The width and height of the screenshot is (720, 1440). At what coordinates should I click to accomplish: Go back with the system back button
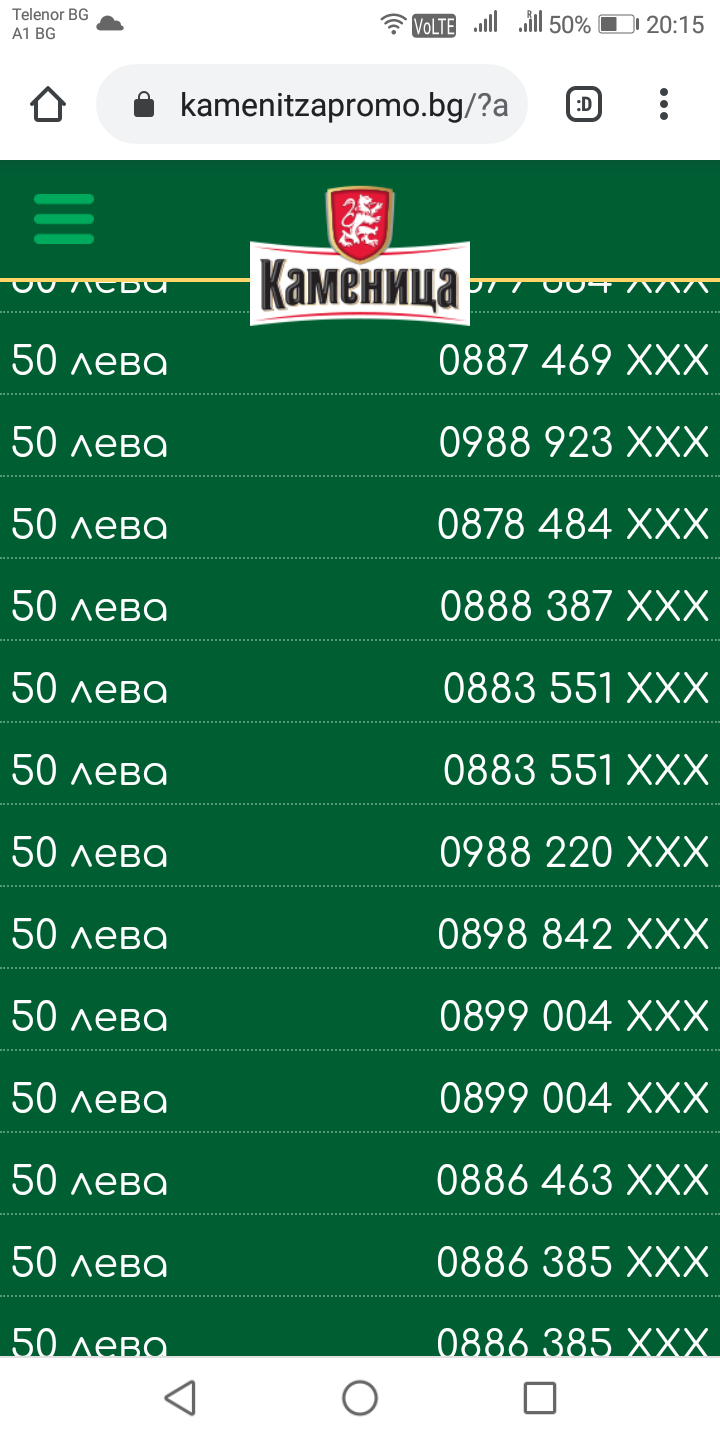[x=180, y=1398]
